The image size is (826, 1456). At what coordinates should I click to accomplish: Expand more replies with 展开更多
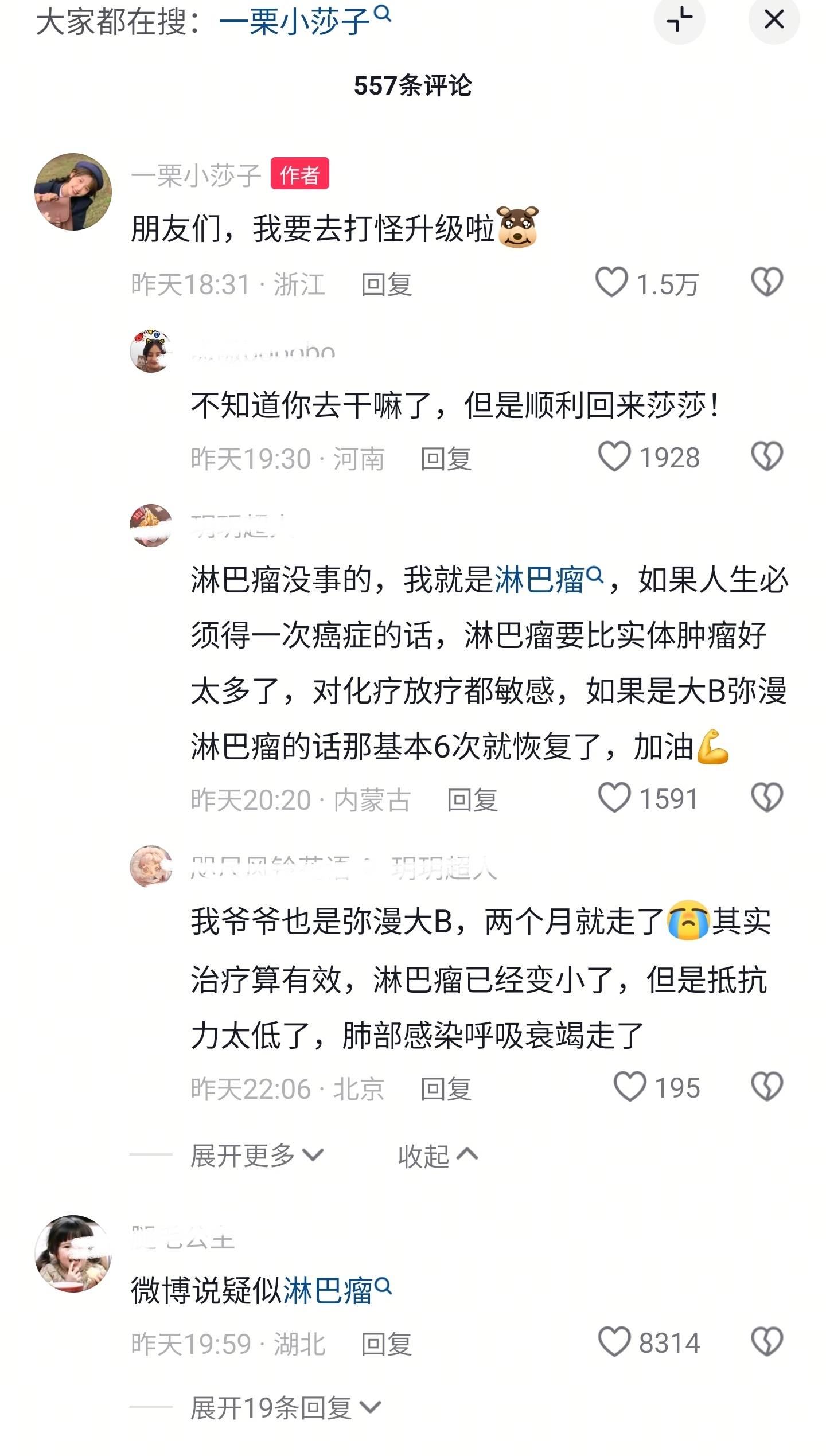coord(256,1156)
